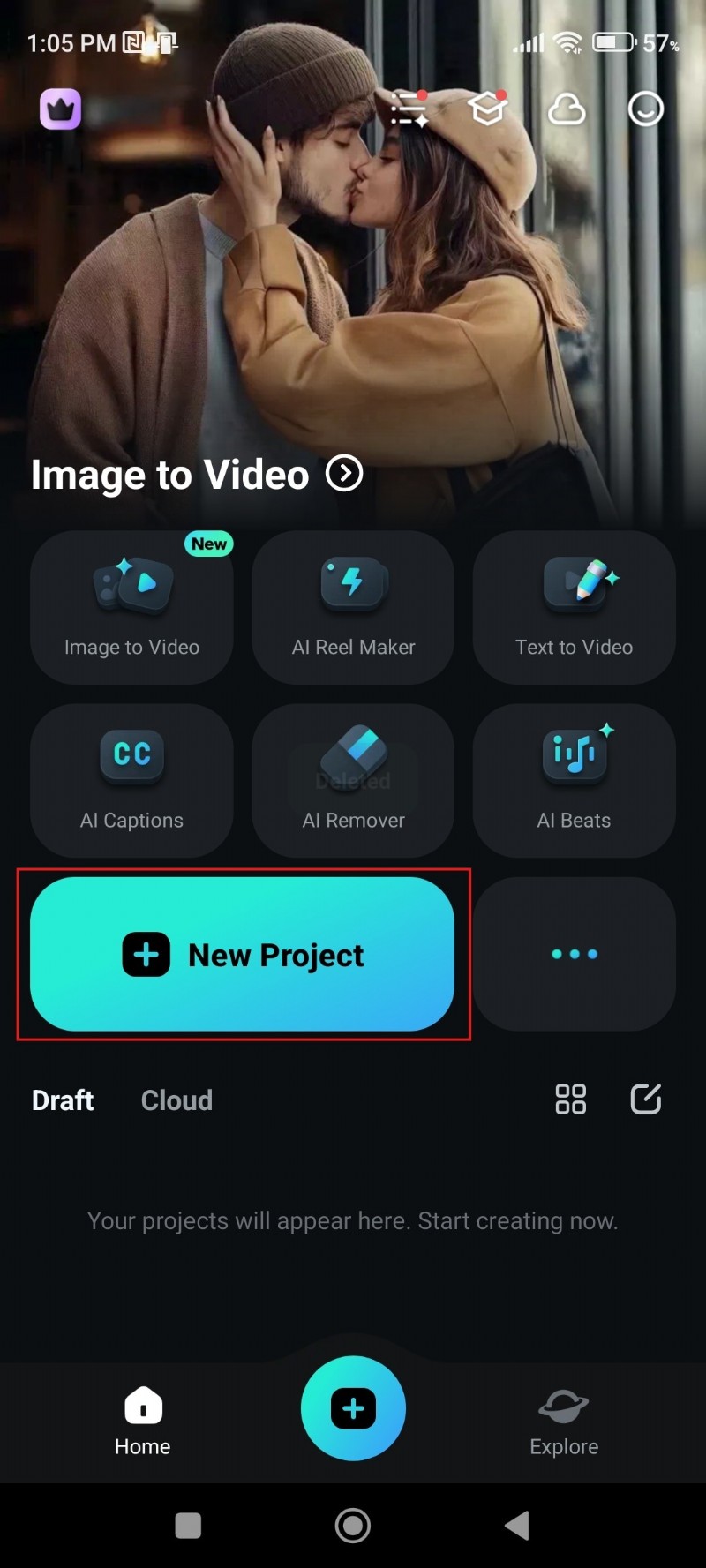Switch to the Draft tab
This screenshot has width=706, height=1568.
point(62,1100)
